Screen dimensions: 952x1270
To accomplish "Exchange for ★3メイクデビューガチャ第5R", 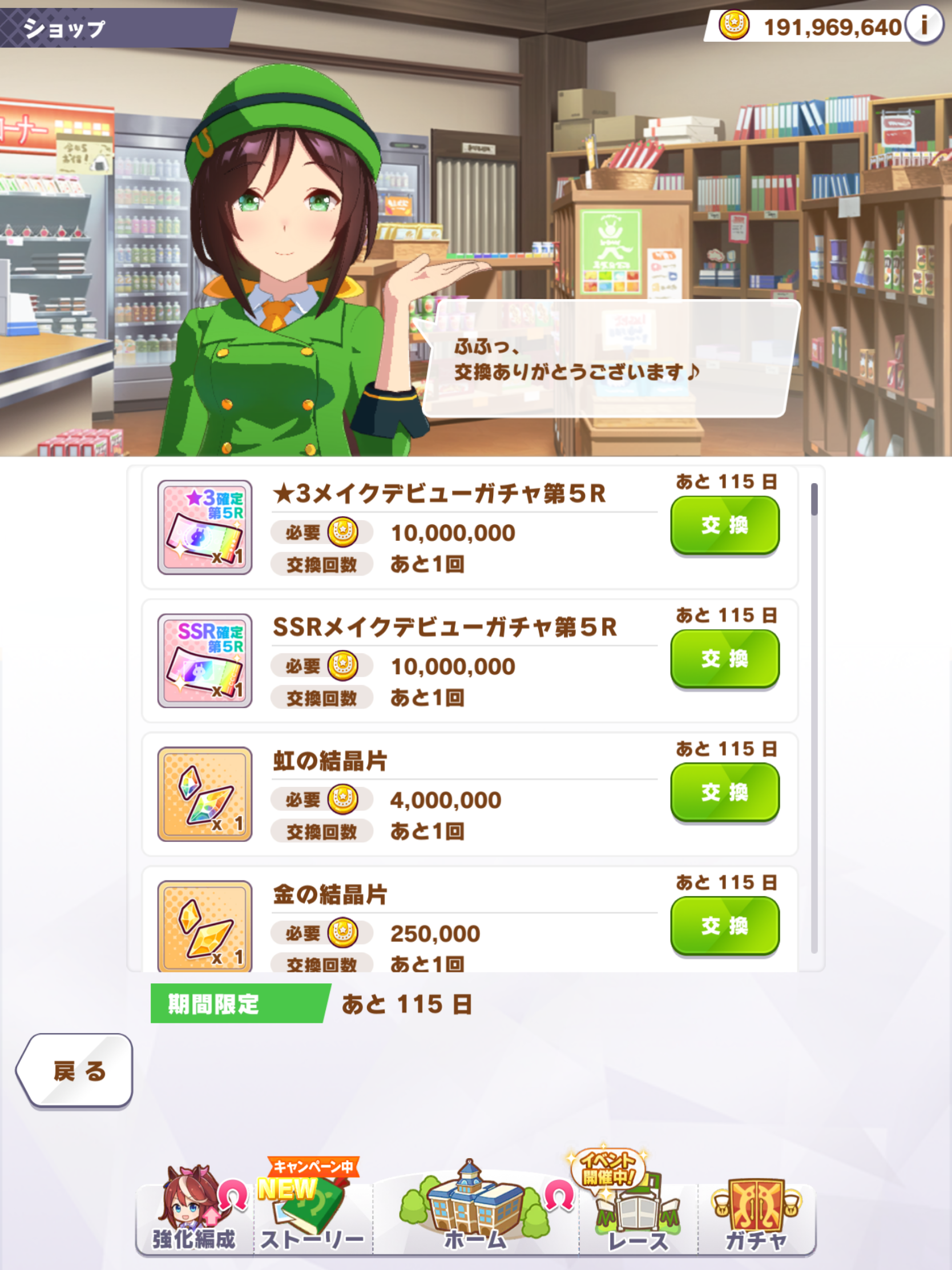I will [x=724, y=525].
